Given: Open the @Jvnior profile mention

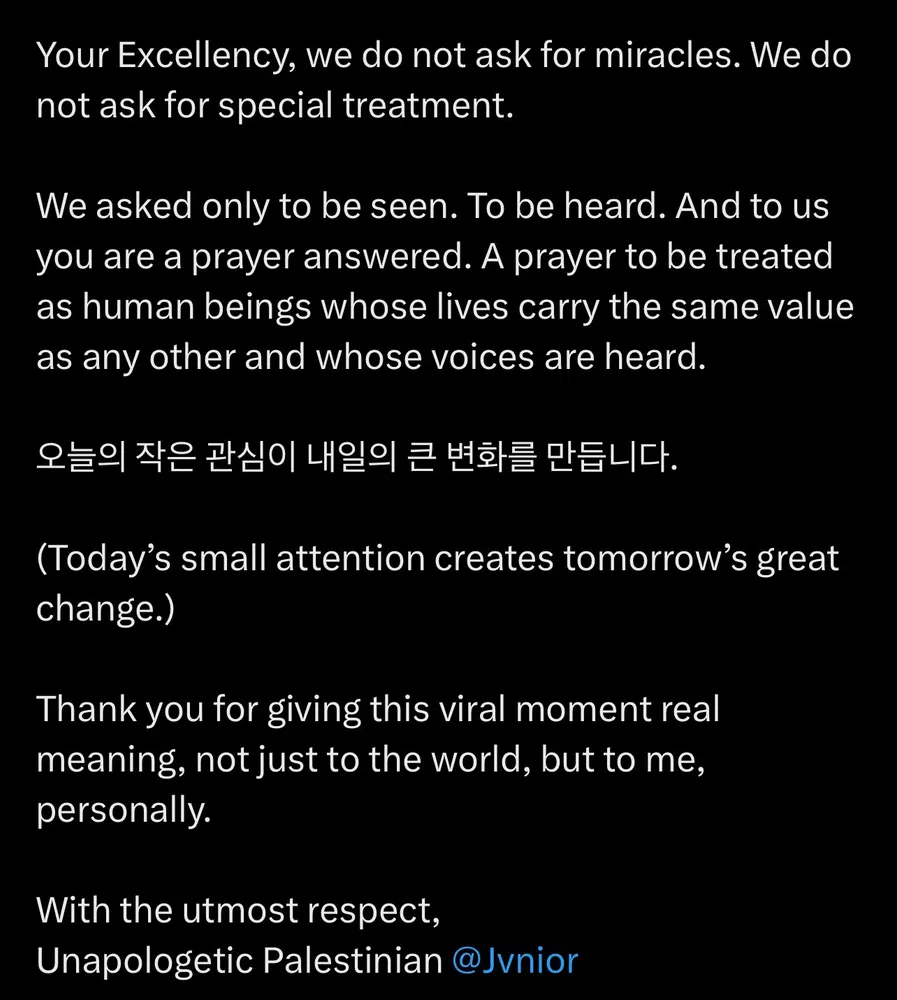Looking at the screenshot, I should click(514, 961).
